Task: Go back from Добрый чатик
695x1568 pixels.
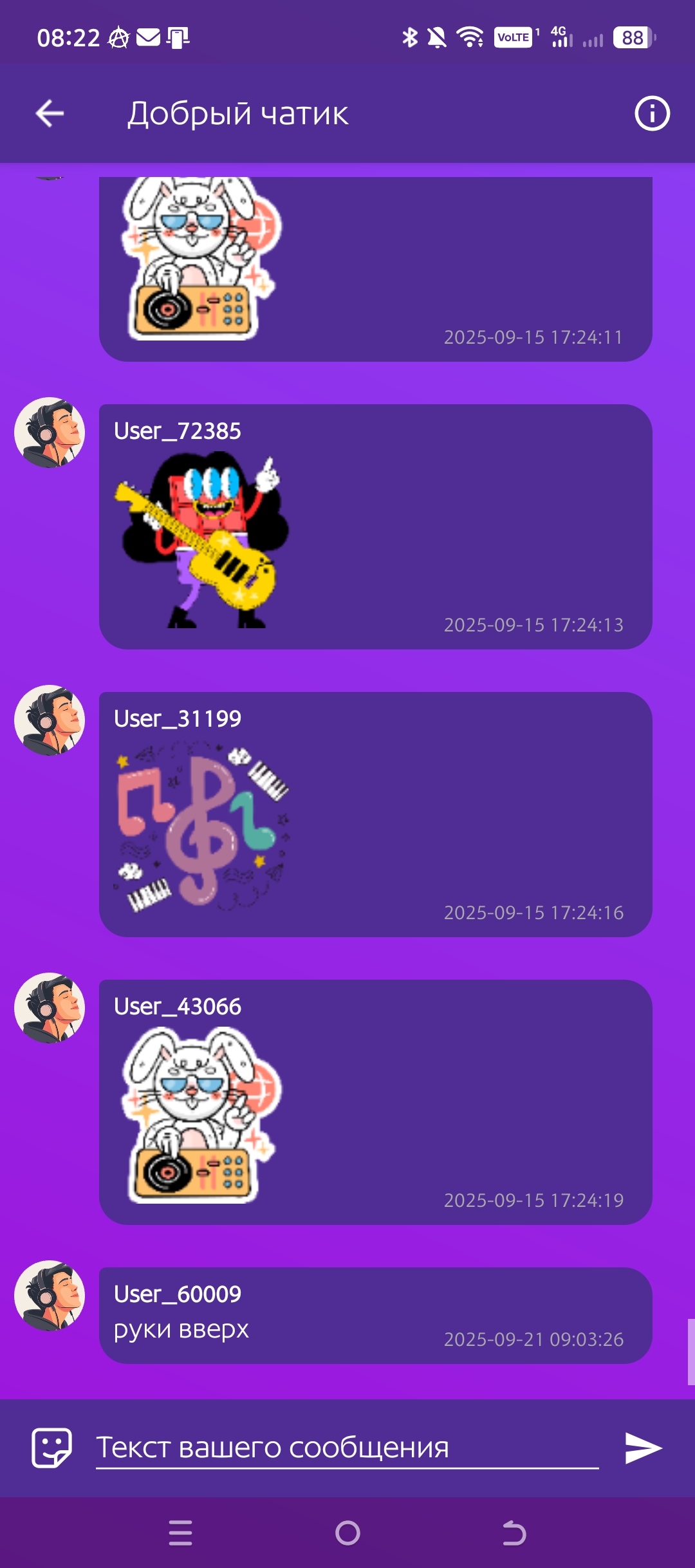Action: [x=50, y=114]
